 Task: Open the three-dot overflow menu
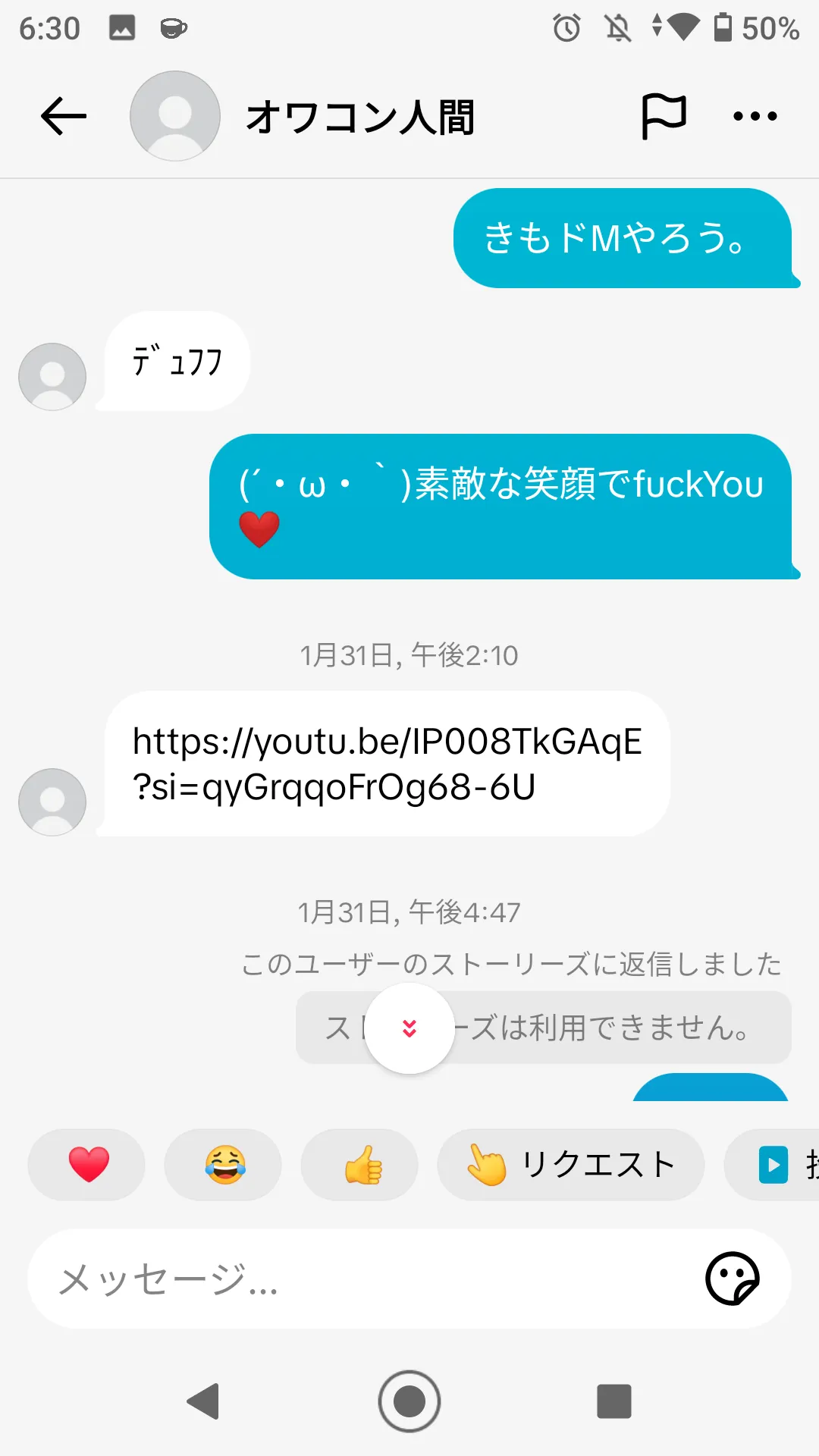tap(755, 116)
